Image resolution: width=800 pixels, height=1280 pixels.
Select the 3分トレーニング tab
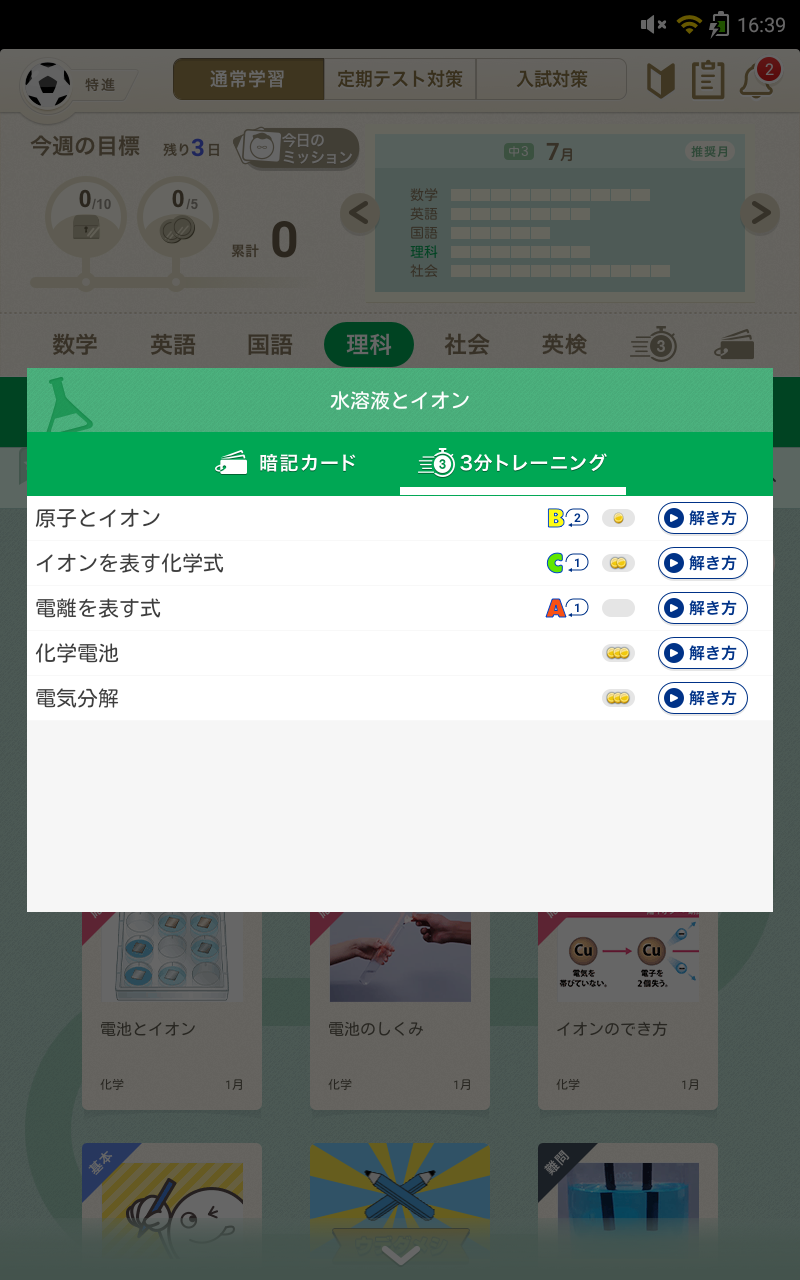coord(513,463)
